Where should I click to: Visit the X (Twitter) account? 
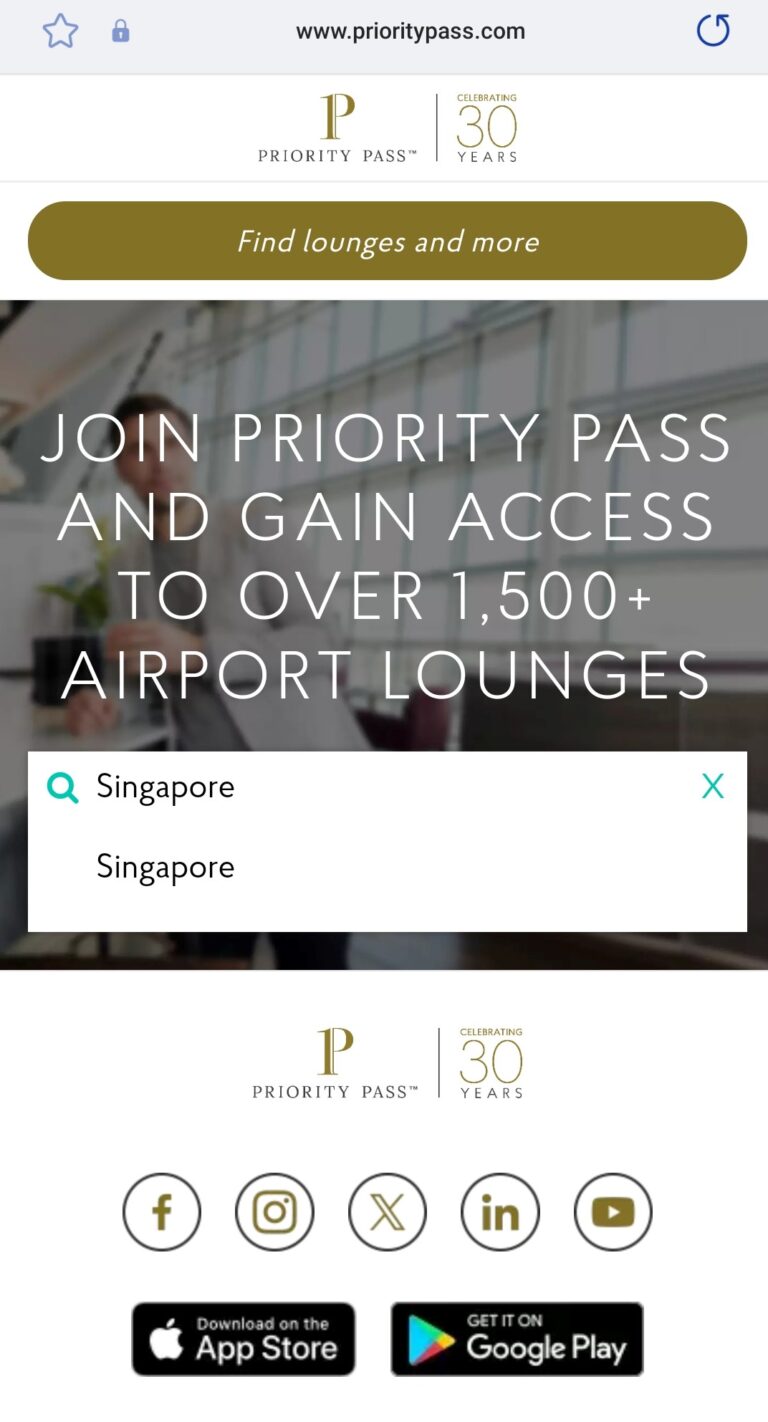[387, 1212]
